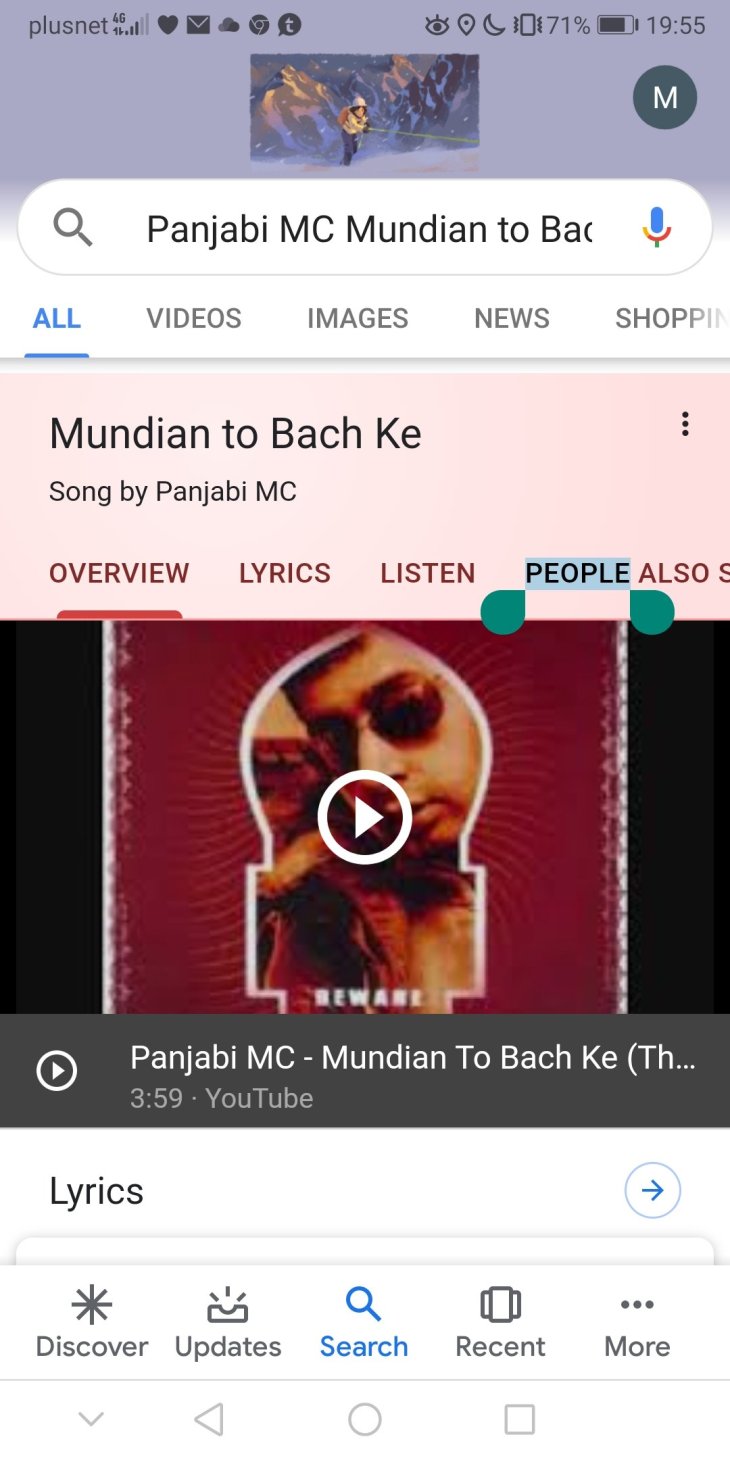Switch to the Videos results tab
Viewport: 730px width, 1460px height.
tap(194, 318)
